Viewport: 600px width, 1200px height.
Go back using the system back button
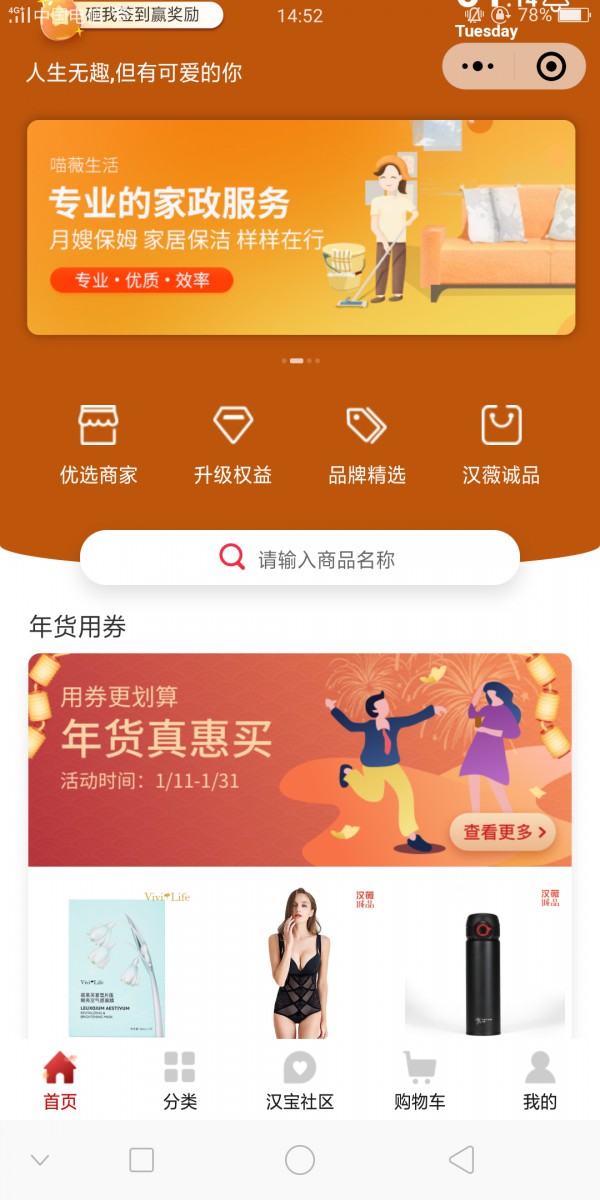tap(461, 1160)
